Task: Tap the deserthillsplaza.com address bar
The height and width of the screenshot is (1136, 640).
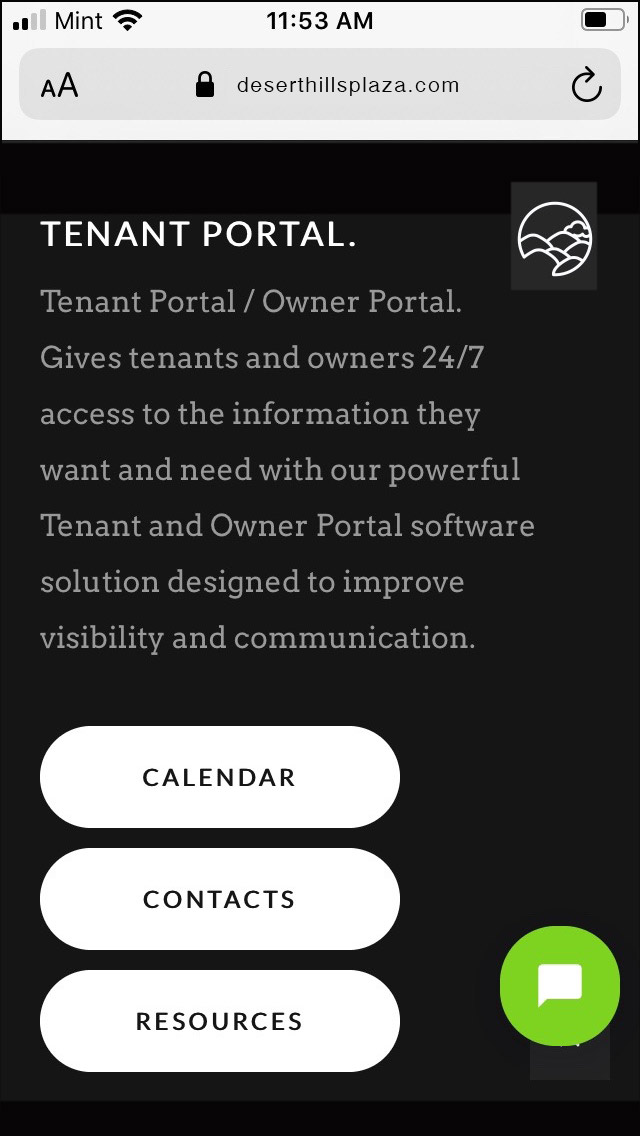Action: coord(347,85)
